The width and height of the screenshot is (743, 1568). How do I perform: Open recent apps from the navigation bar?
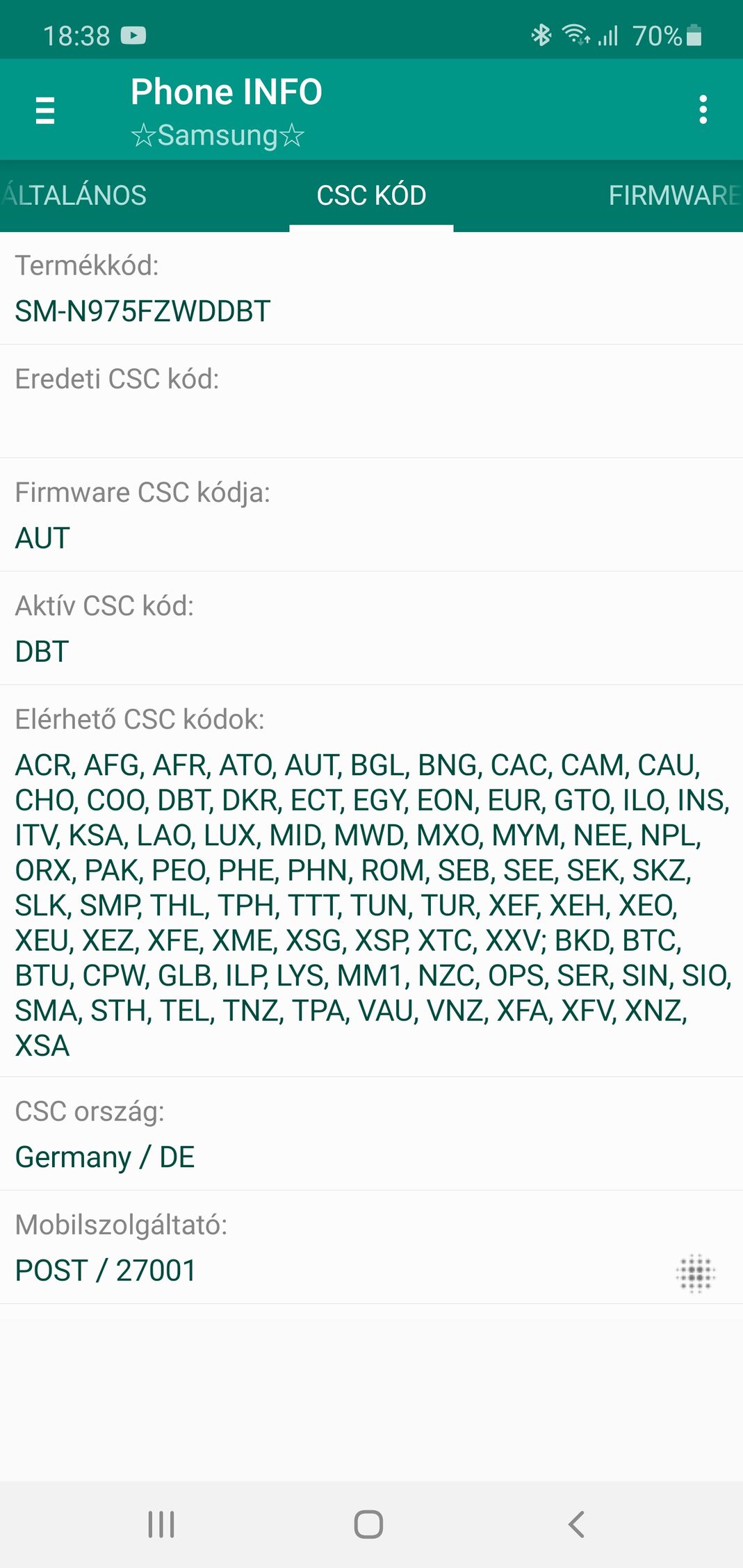point(161,1524)
